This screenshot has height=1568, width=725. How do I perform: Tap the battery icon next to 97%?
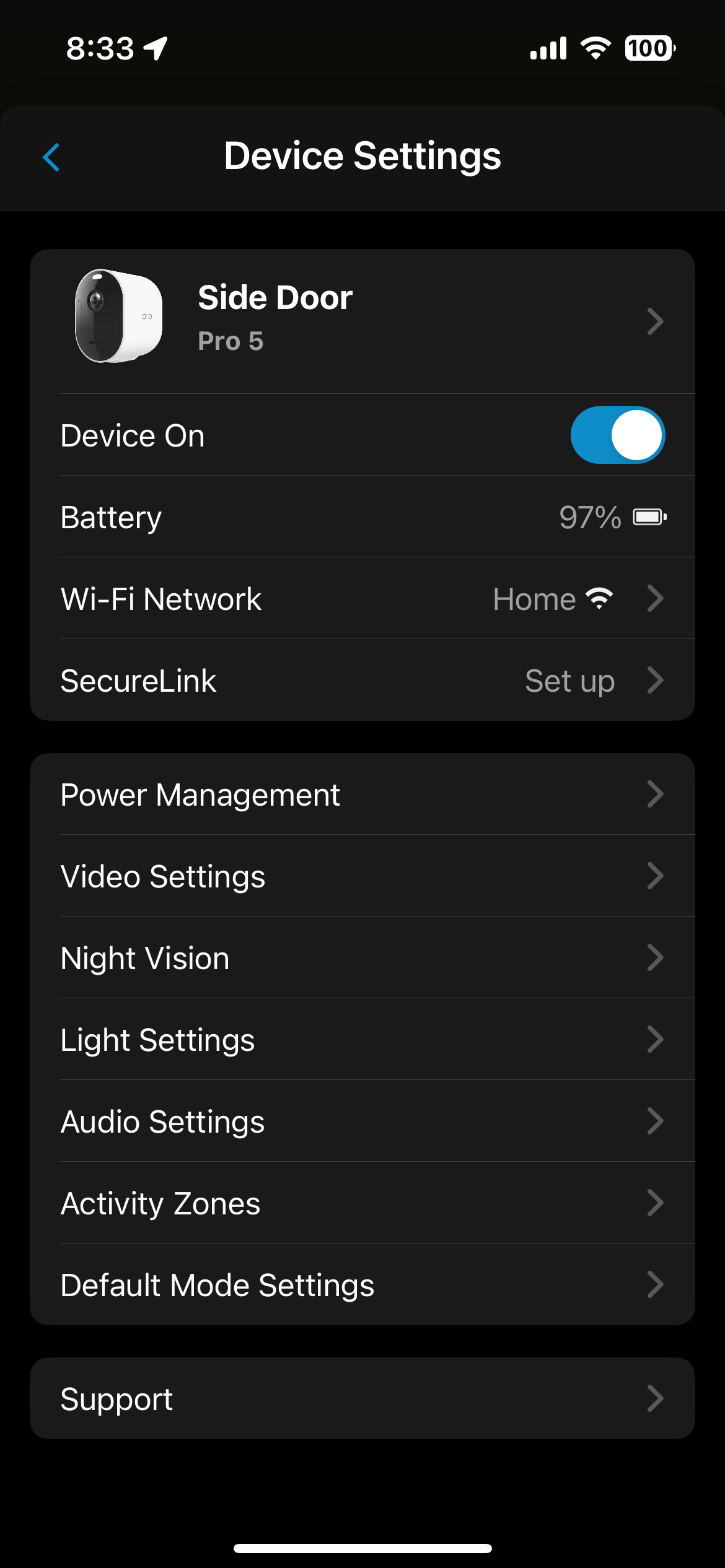[x=649, y=516]
